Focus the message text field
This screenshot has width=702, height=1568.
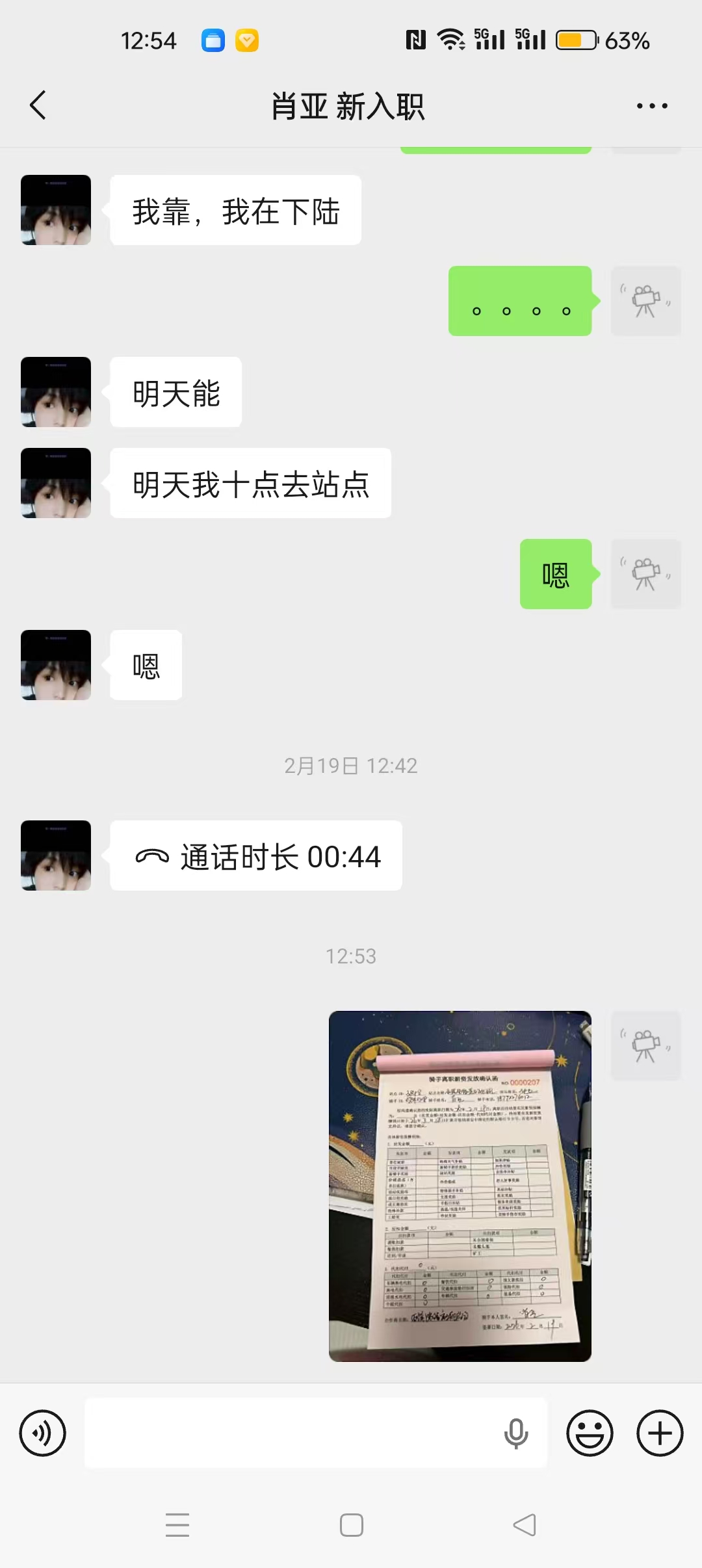[292, 1433]
